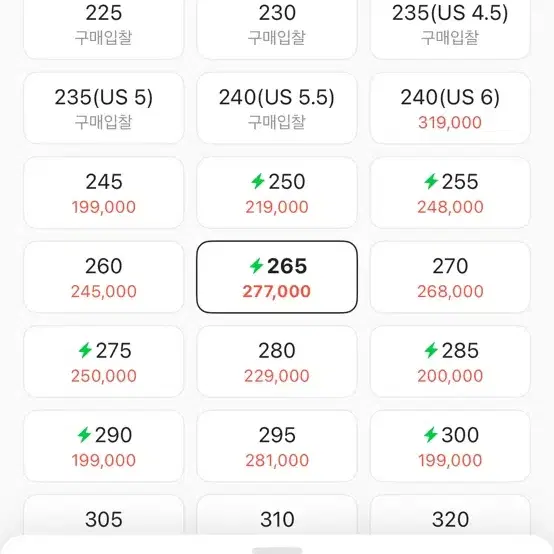This screenshot has height=554, width=554.
Task: Choose size 230 for bidding
Action: (x=277, y=26)
